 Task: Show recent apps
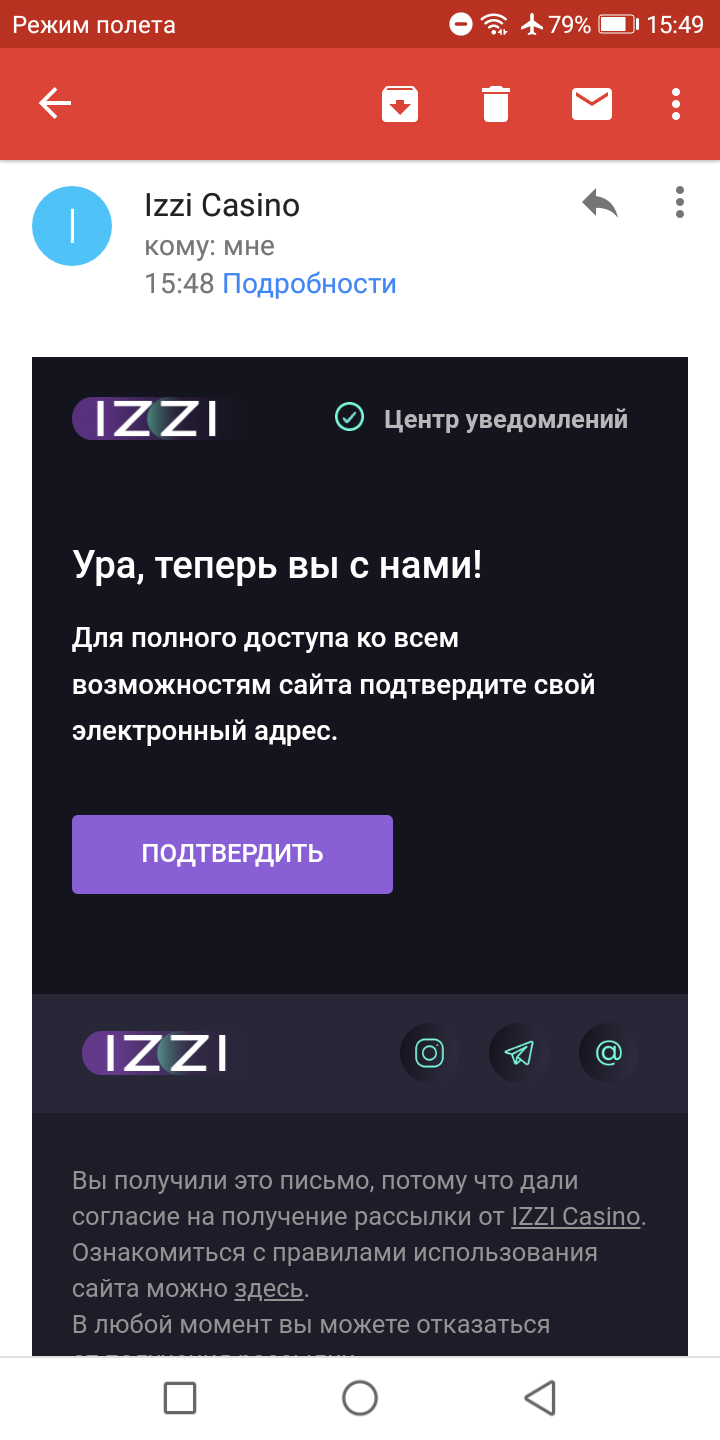pos(180,1397)
